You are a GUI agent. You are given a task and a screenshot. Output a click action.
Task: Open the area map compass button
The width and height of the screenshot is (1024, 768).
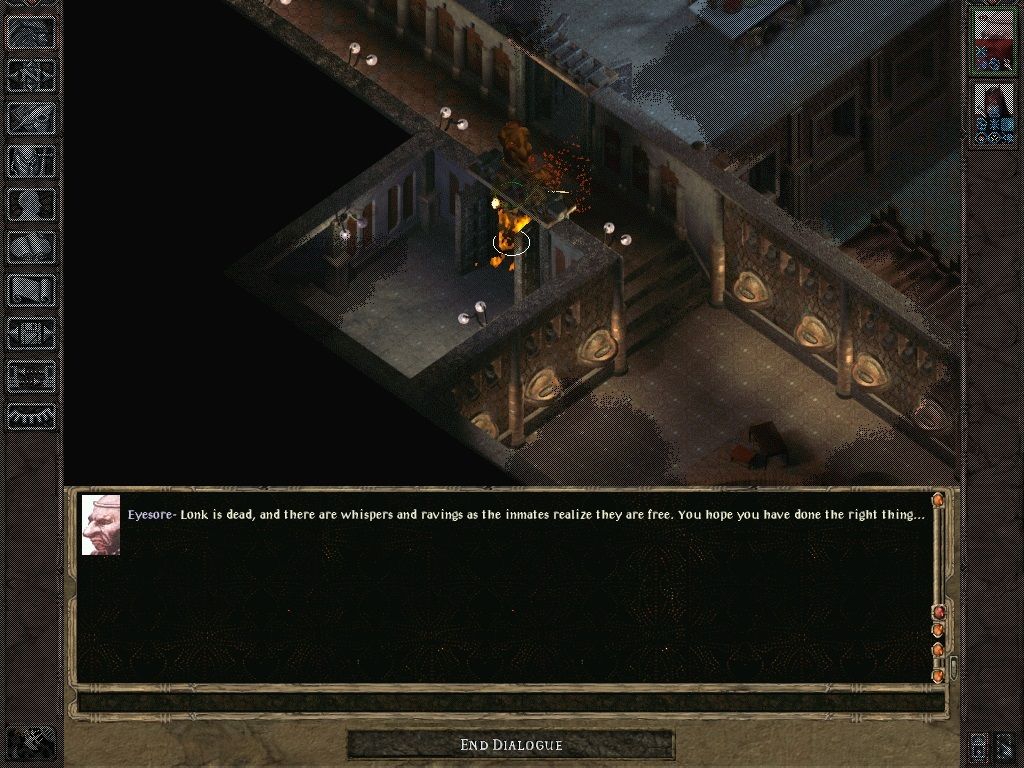[31, 73]
